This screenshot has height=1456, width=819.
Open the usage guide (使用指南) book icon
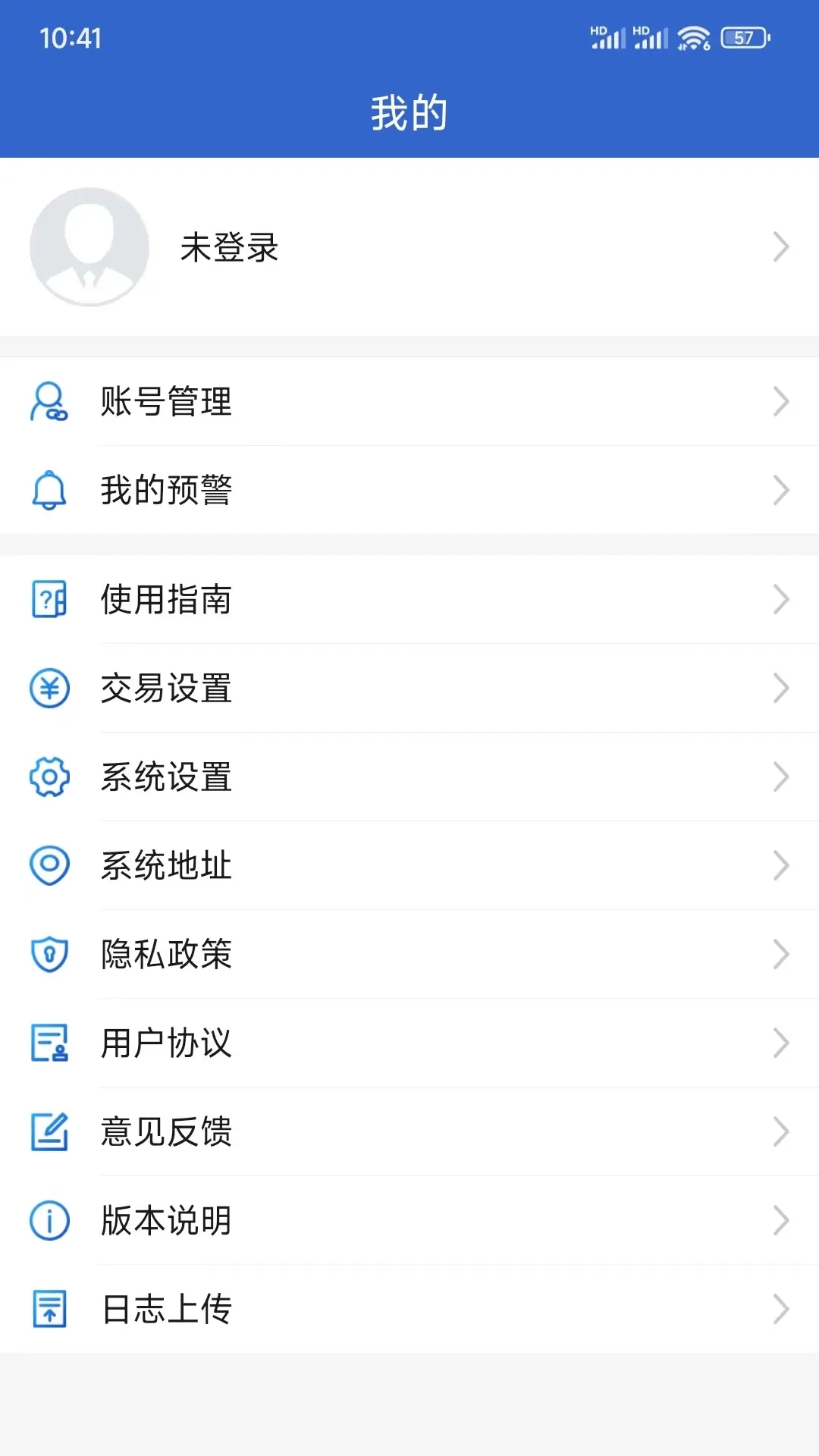(x=49, y=600)
